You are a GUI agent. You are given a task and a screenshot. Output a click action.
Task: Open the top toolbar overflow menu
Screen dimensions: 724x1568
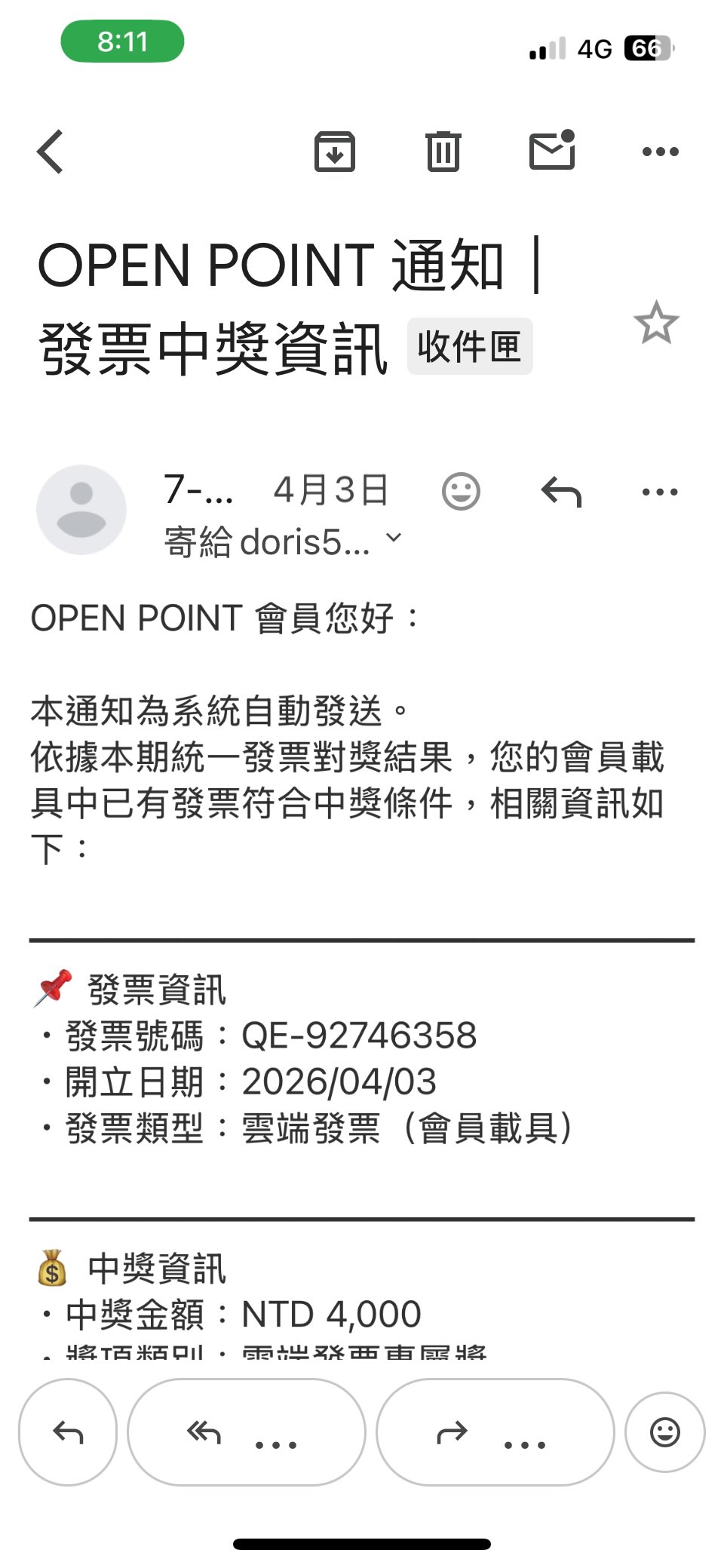(660, 152)
